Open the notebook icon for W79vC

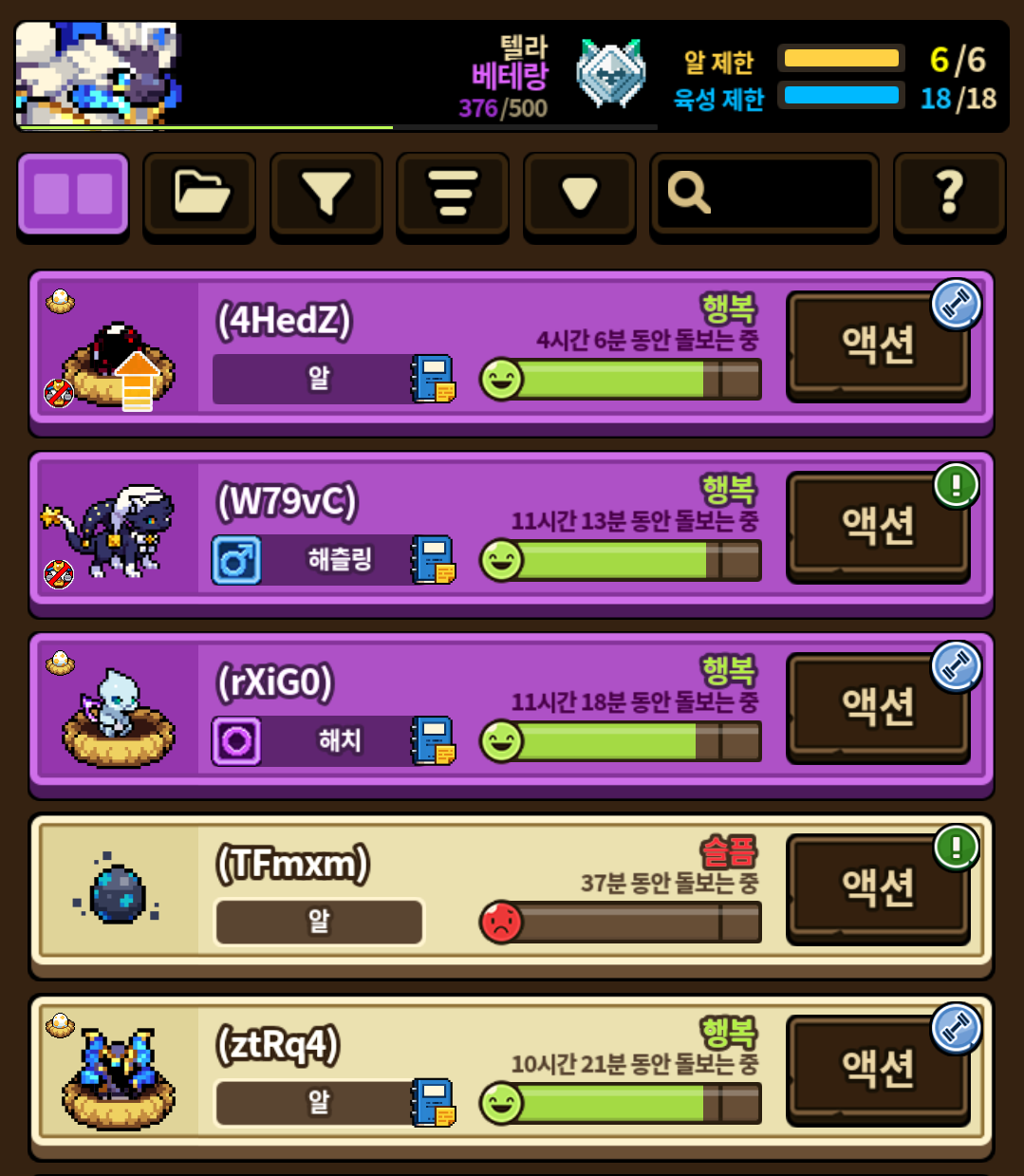click(433, 559)
